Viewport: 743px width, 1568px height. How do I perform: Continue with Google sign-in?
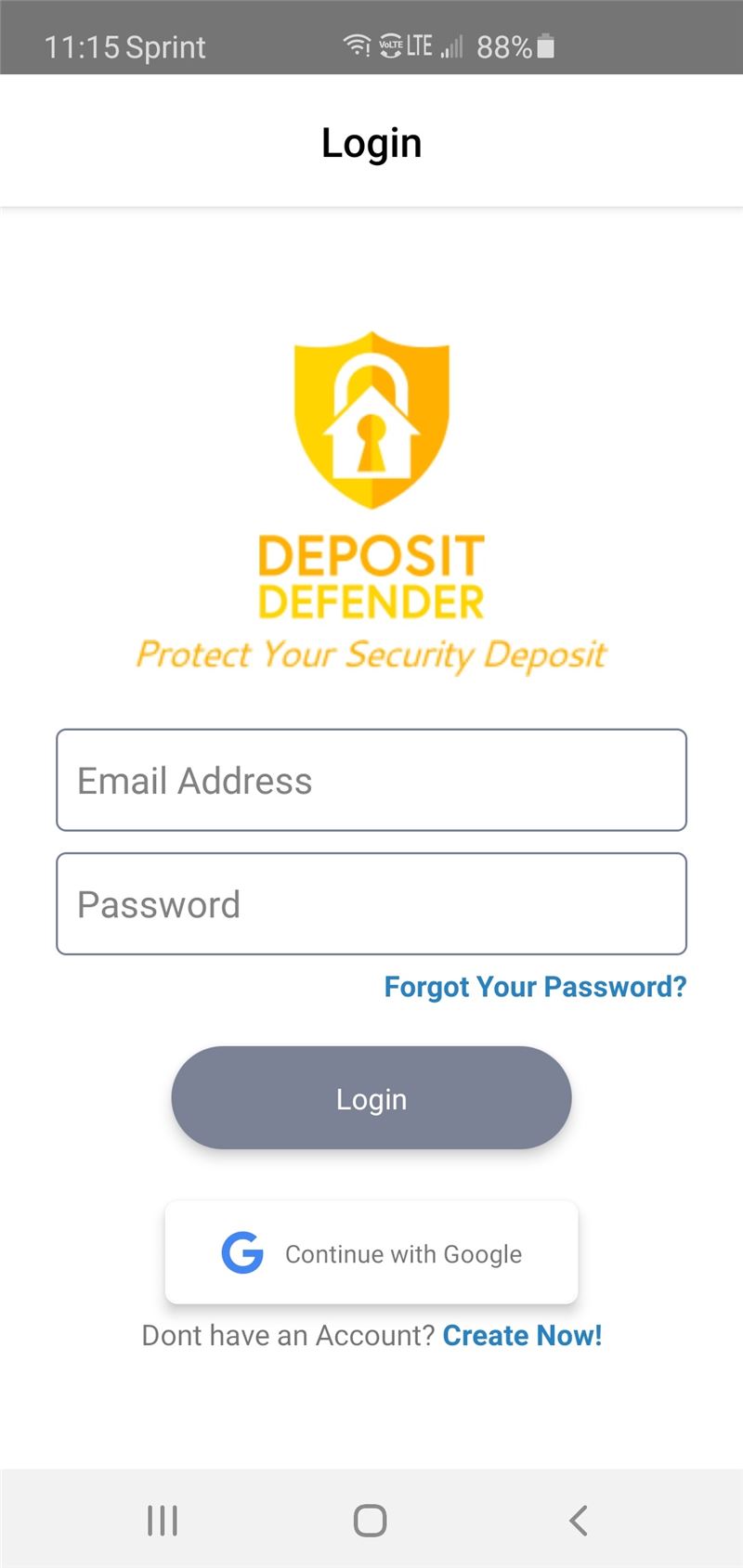[x=371, y=1252]
